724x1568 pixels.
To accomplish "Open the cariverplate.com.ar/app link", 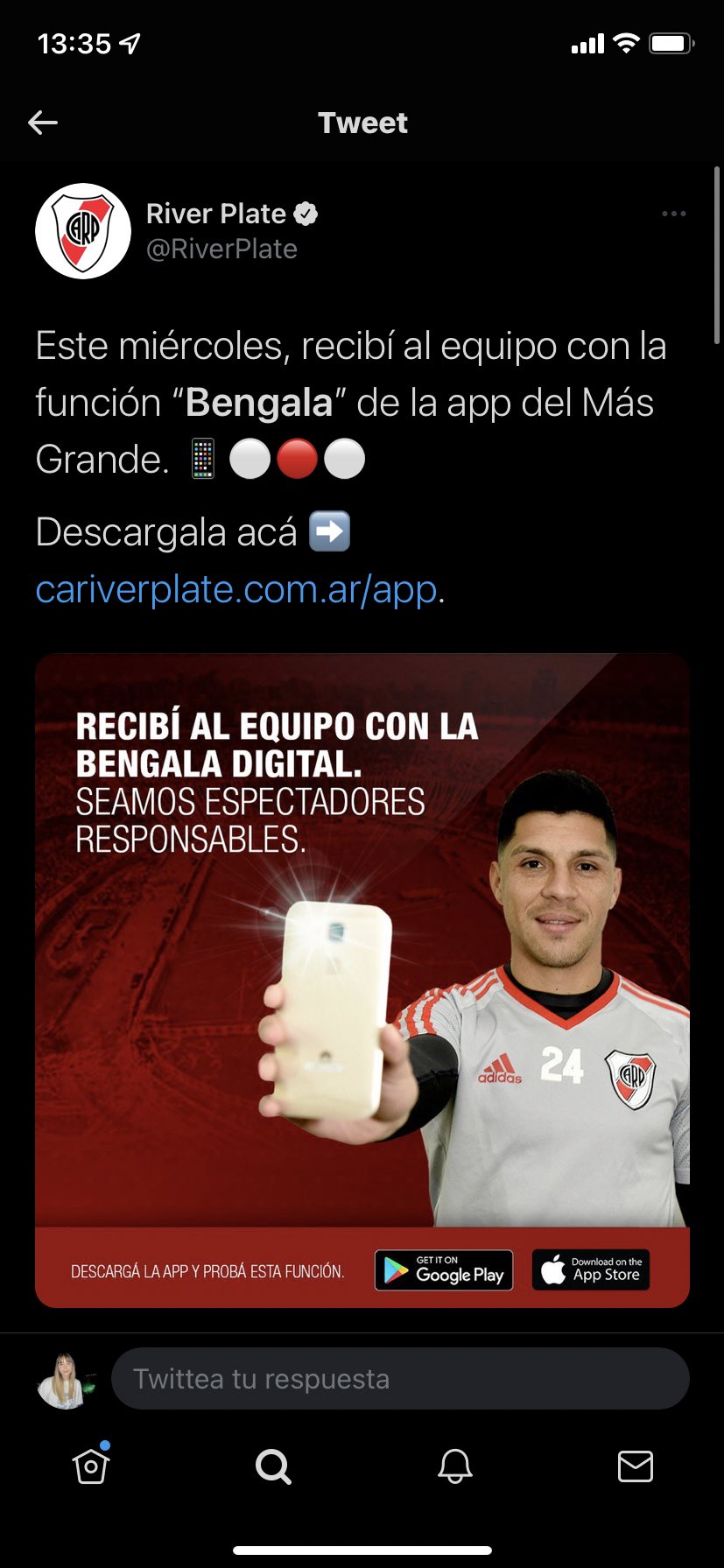I will point(236,589).
